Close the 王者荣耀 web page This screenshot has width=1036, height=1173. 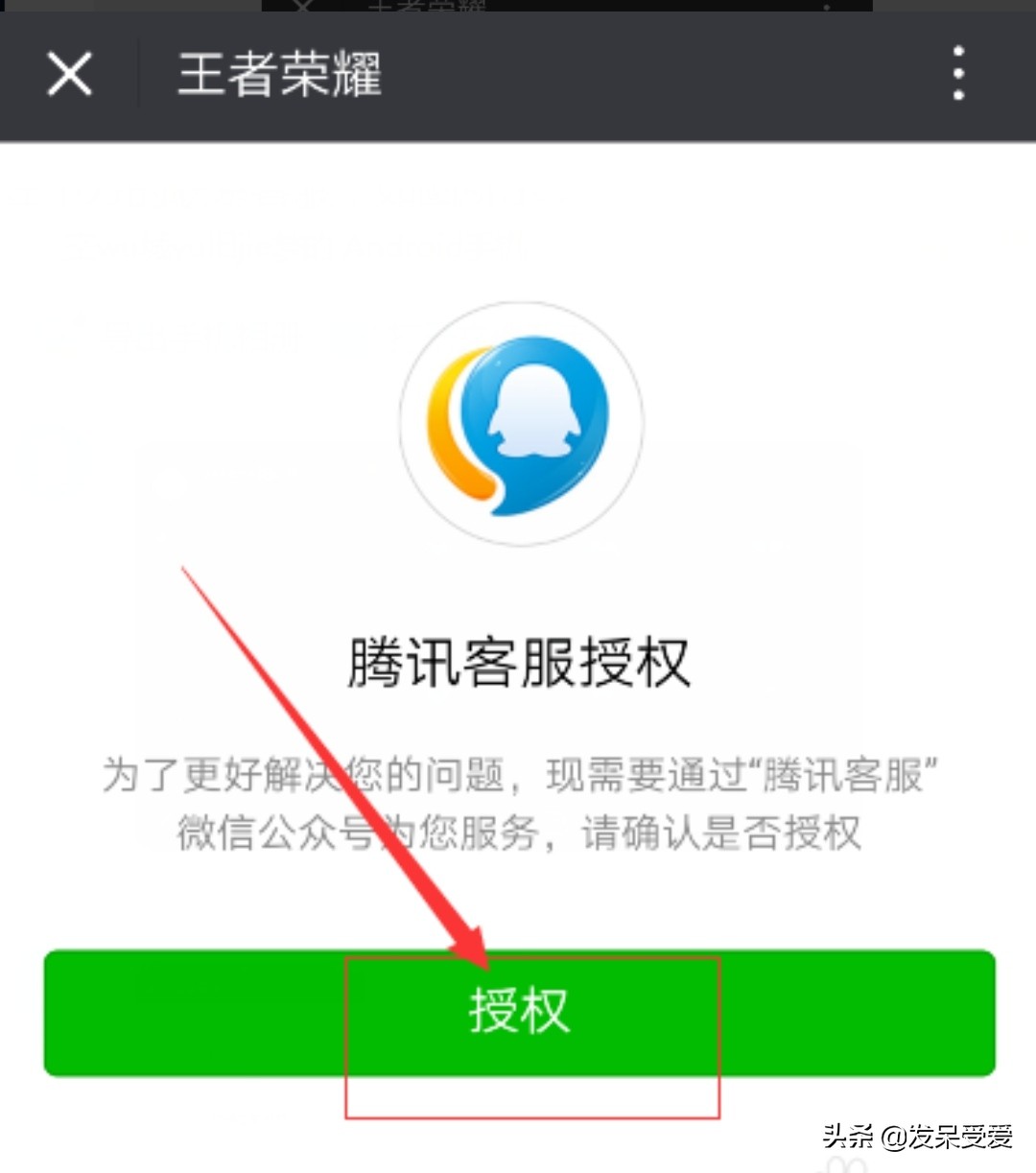[69, 74]
